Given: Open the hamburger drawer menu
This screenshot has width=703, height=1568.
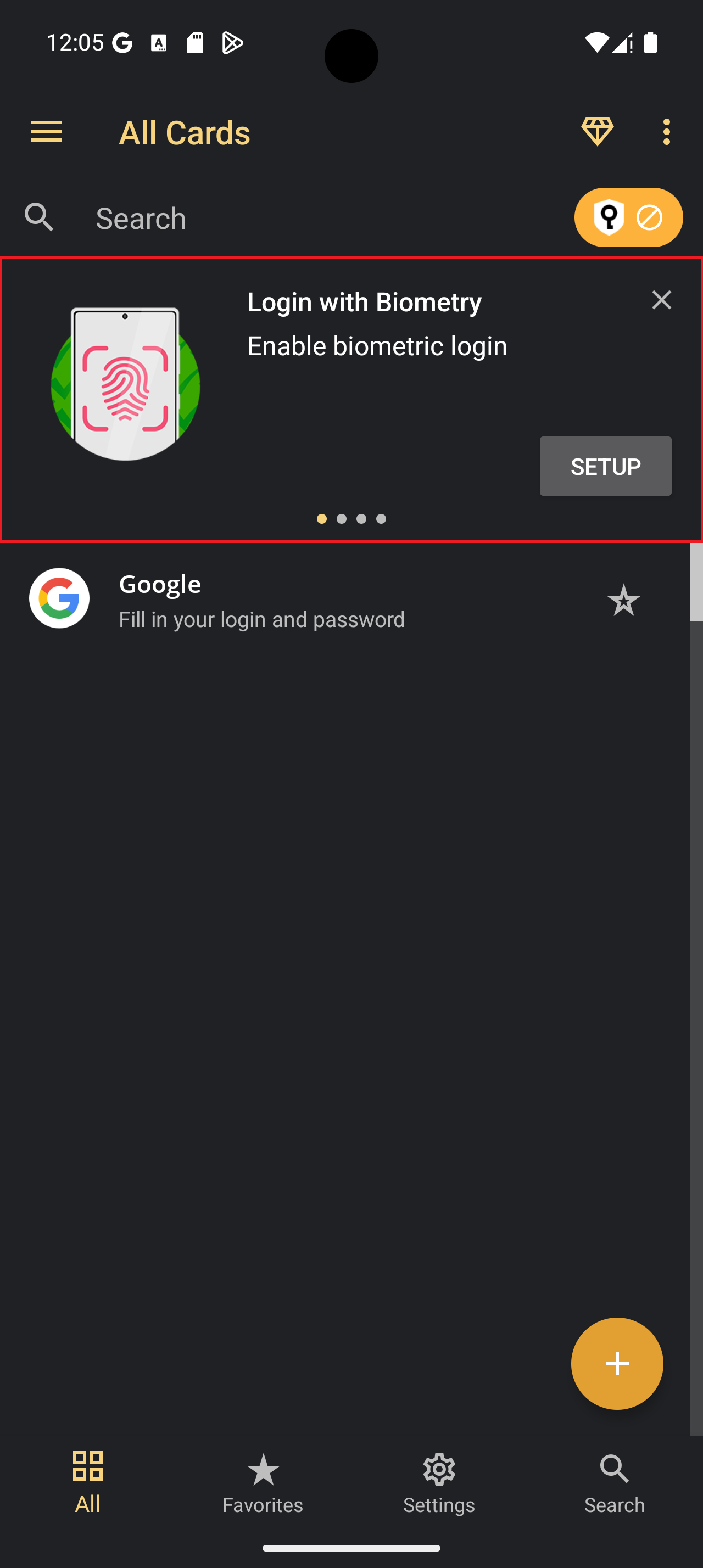Looking at the screenshot, I should point(46,131).
